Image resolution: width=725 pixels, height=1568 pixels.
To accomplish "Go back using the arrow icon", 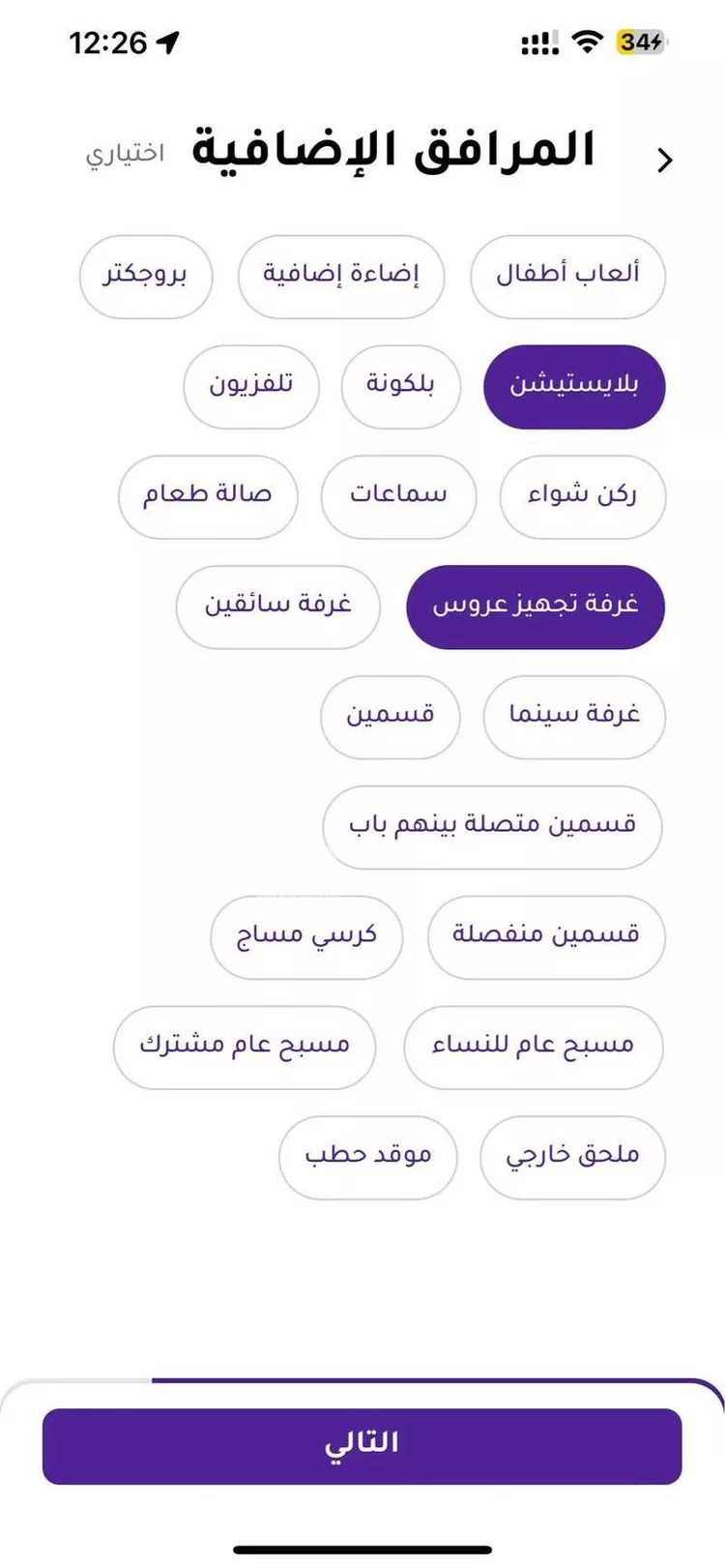I will 664,161.
